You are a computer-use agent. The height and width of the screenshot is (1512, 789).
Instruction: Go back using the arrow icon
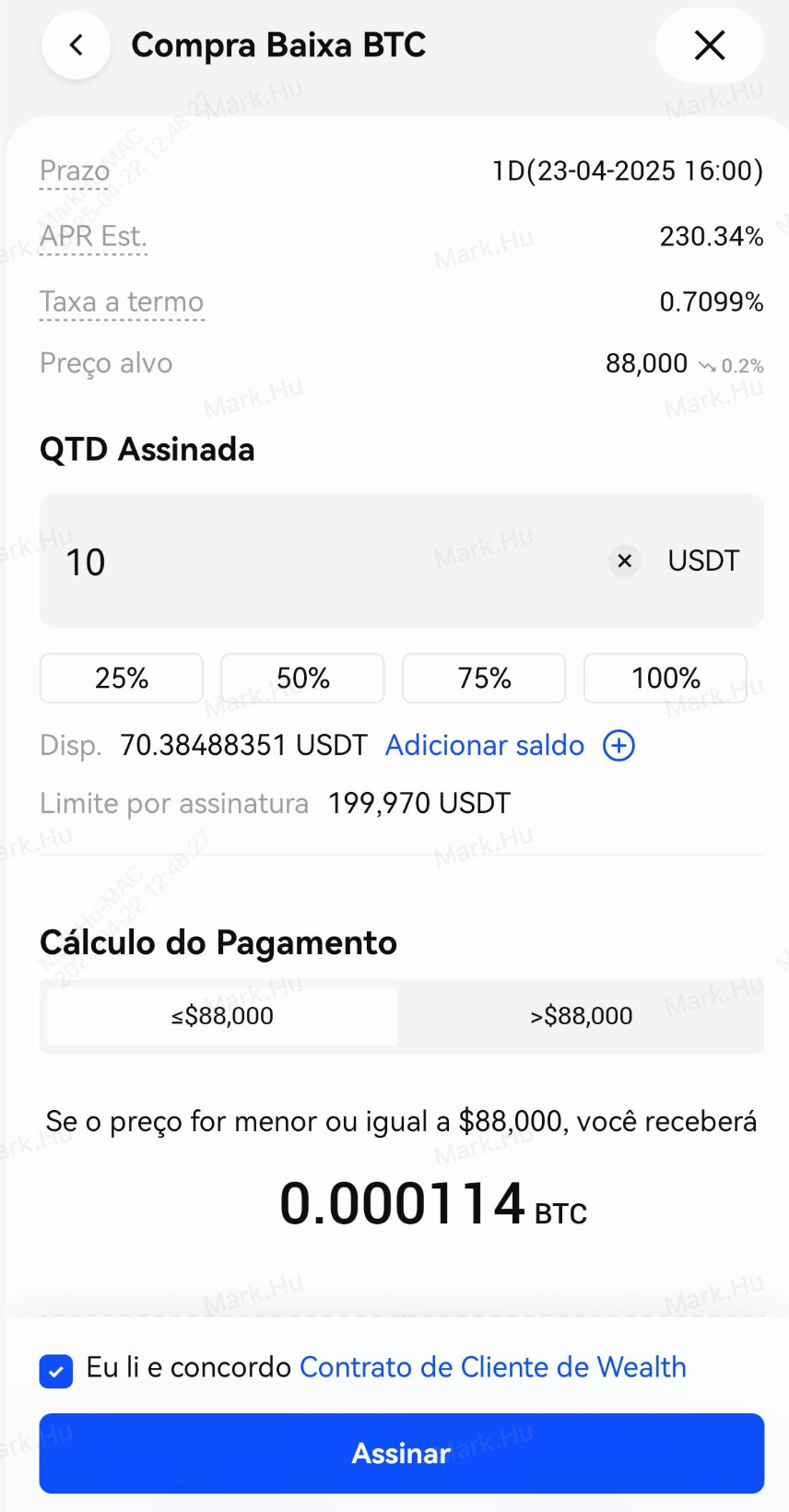(77, 45)
